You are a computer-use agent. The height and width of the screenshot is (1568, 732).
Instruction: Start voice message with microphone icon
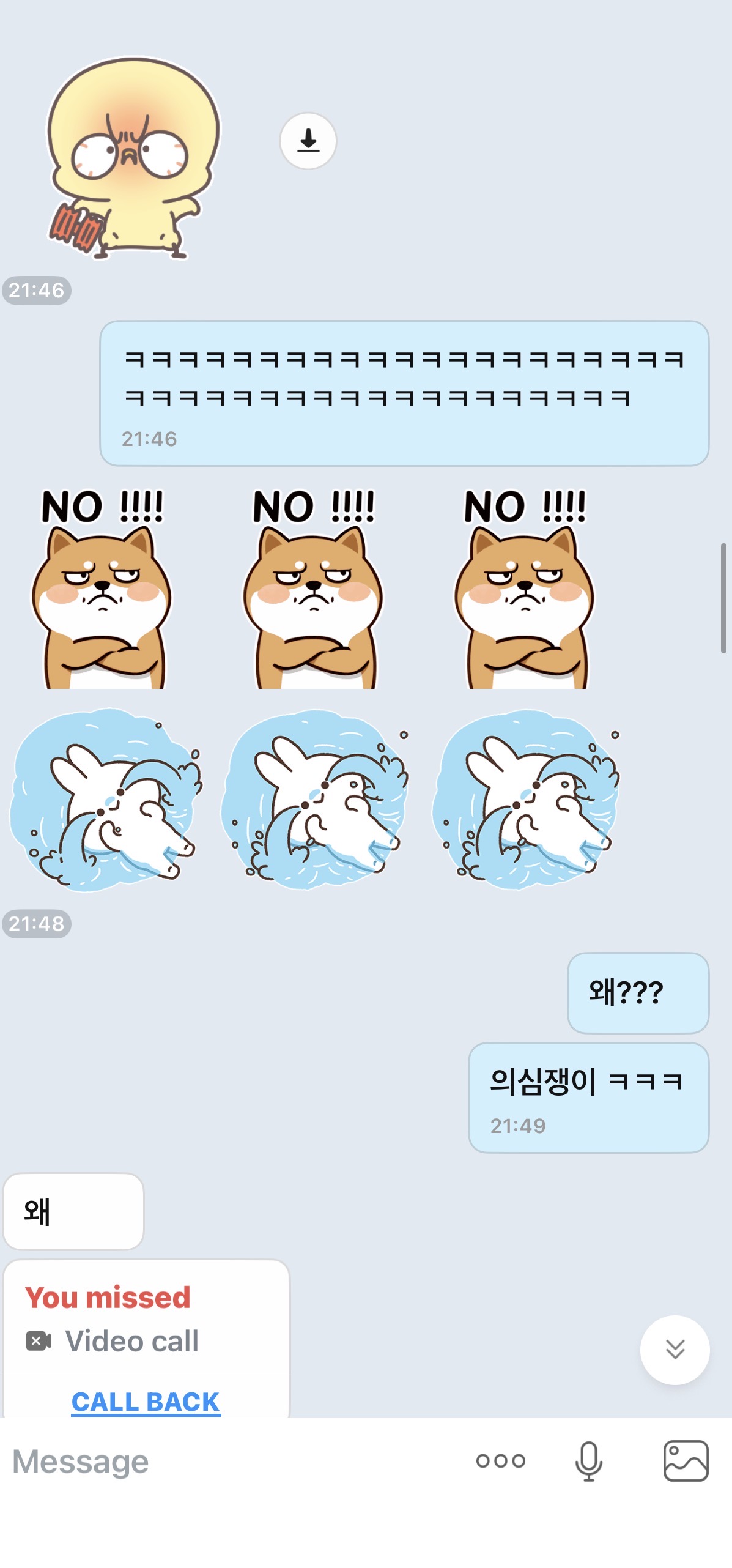click(588, 1461)
